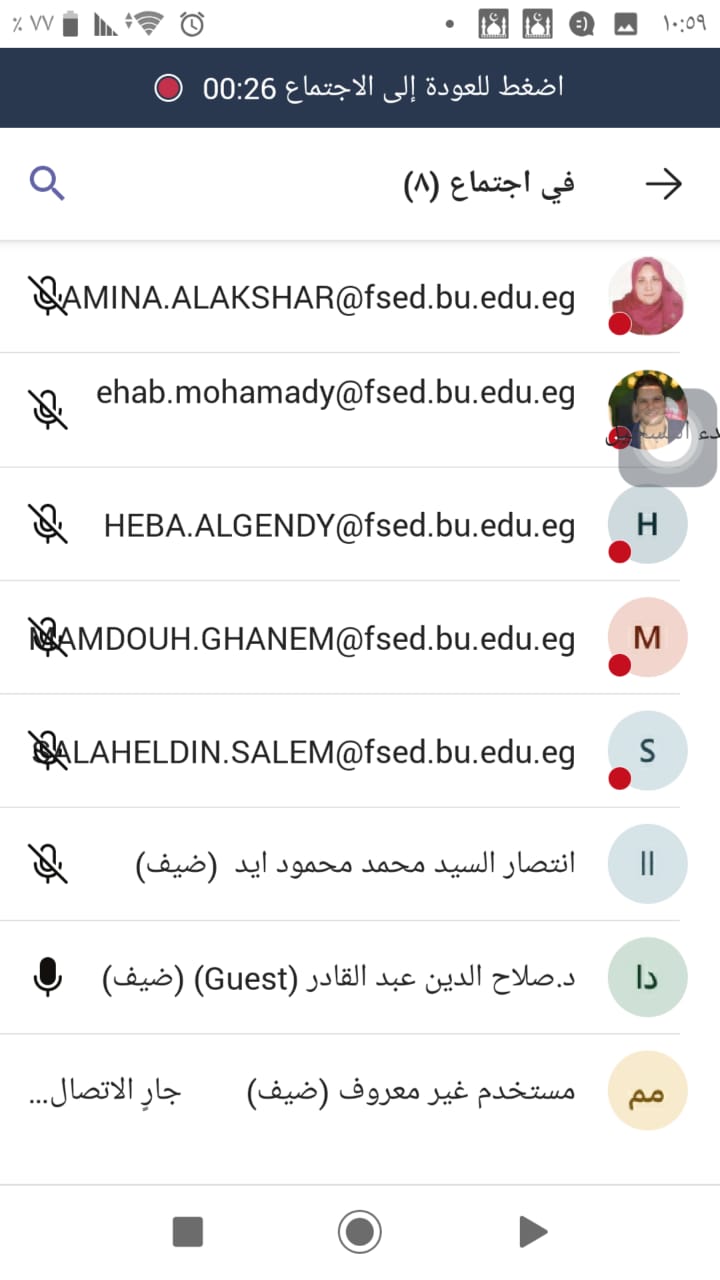Tap the banner to return to the meeting

pos(360,88)
